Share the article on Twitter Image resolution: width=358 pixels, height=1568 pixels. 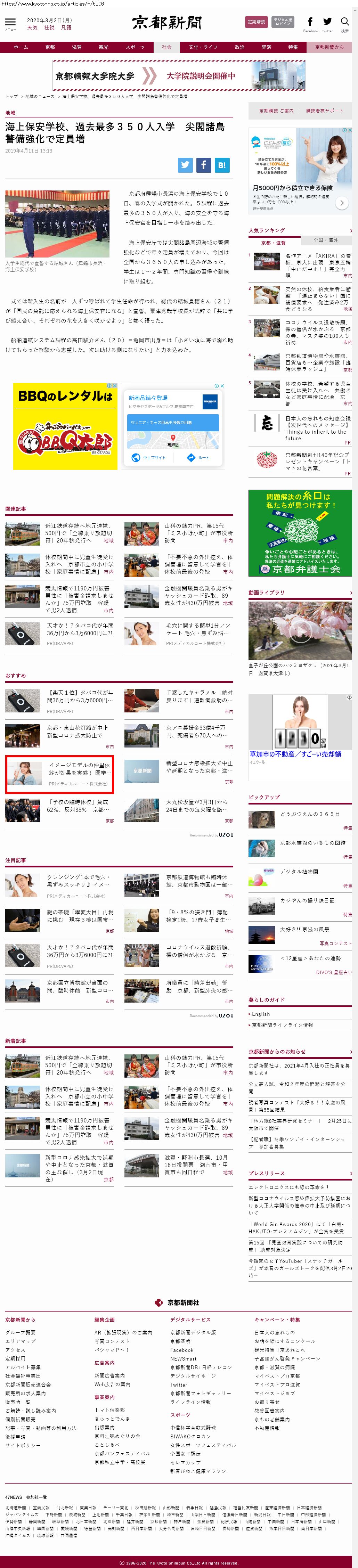[x=186, y=164]
